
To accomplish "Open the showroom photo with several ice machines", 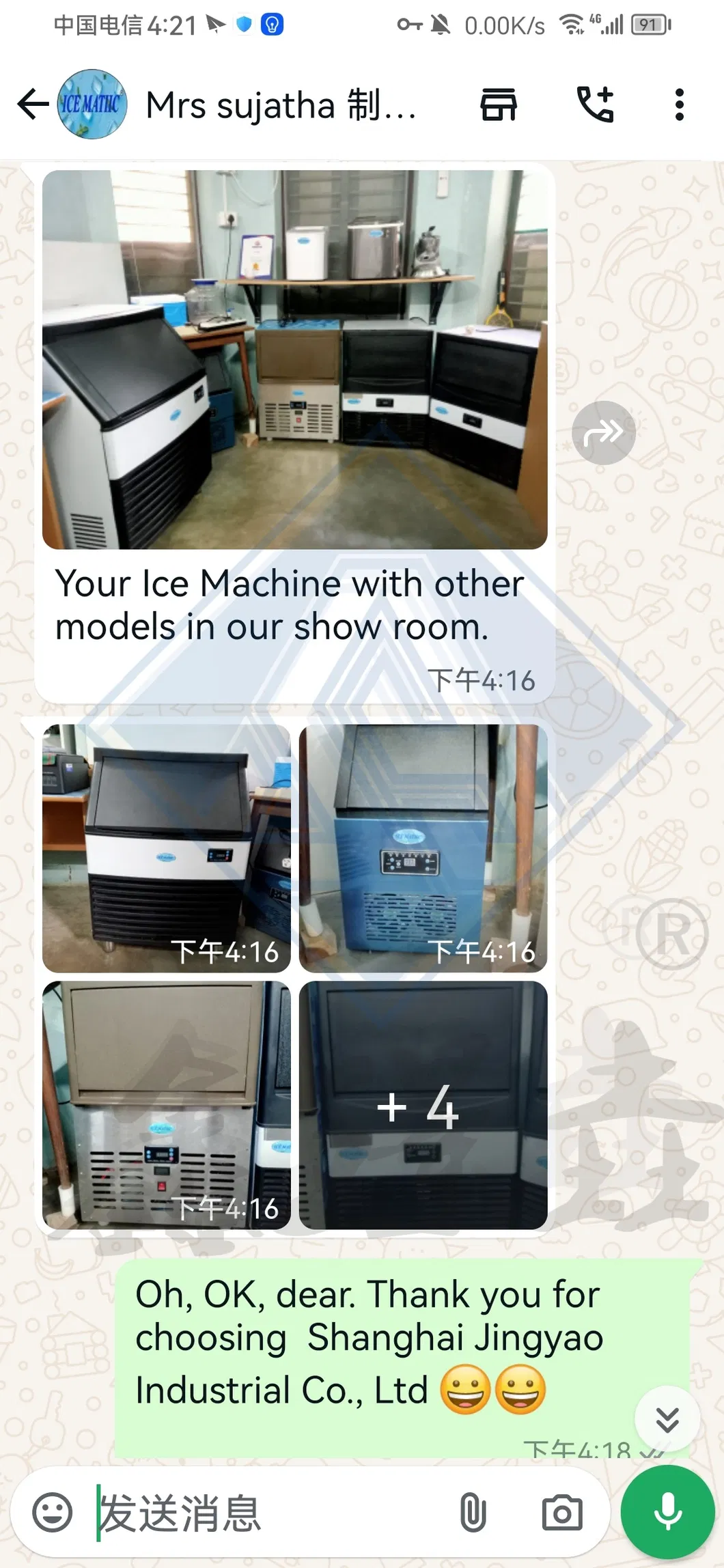I will 295,360.
